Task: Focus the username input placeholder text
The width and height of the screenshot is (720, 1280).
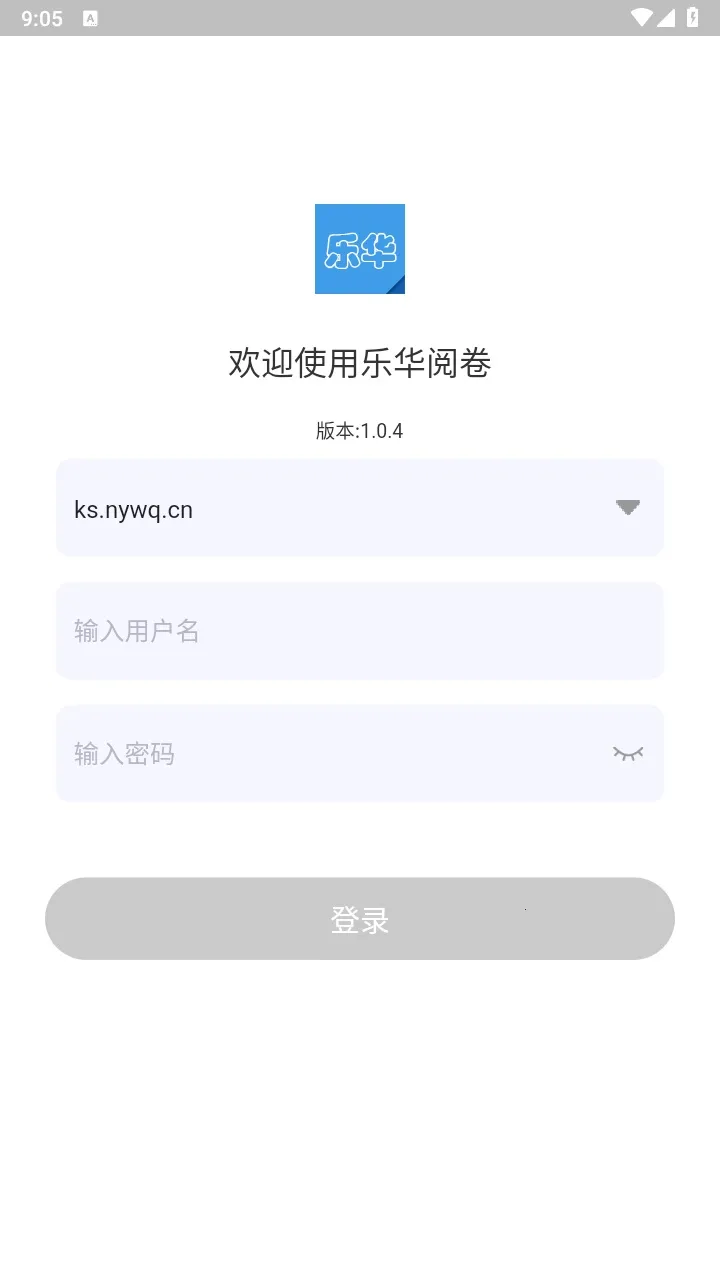Action: [x=136, y=631]
